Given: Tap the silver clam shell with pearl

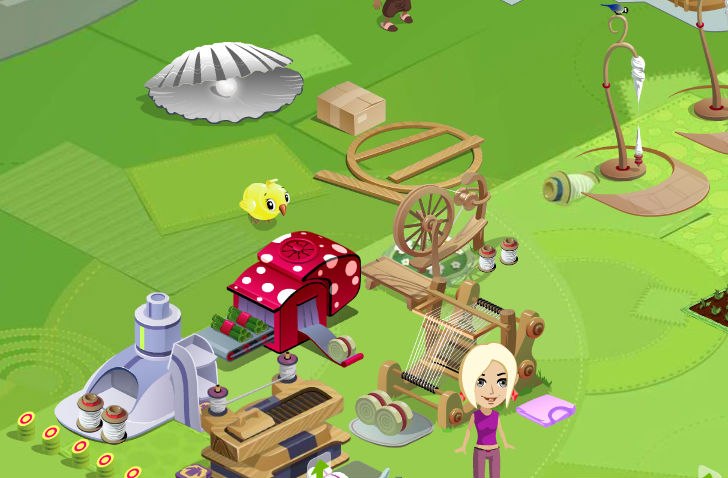Looking at the screenshot, I should coord(222,82).
